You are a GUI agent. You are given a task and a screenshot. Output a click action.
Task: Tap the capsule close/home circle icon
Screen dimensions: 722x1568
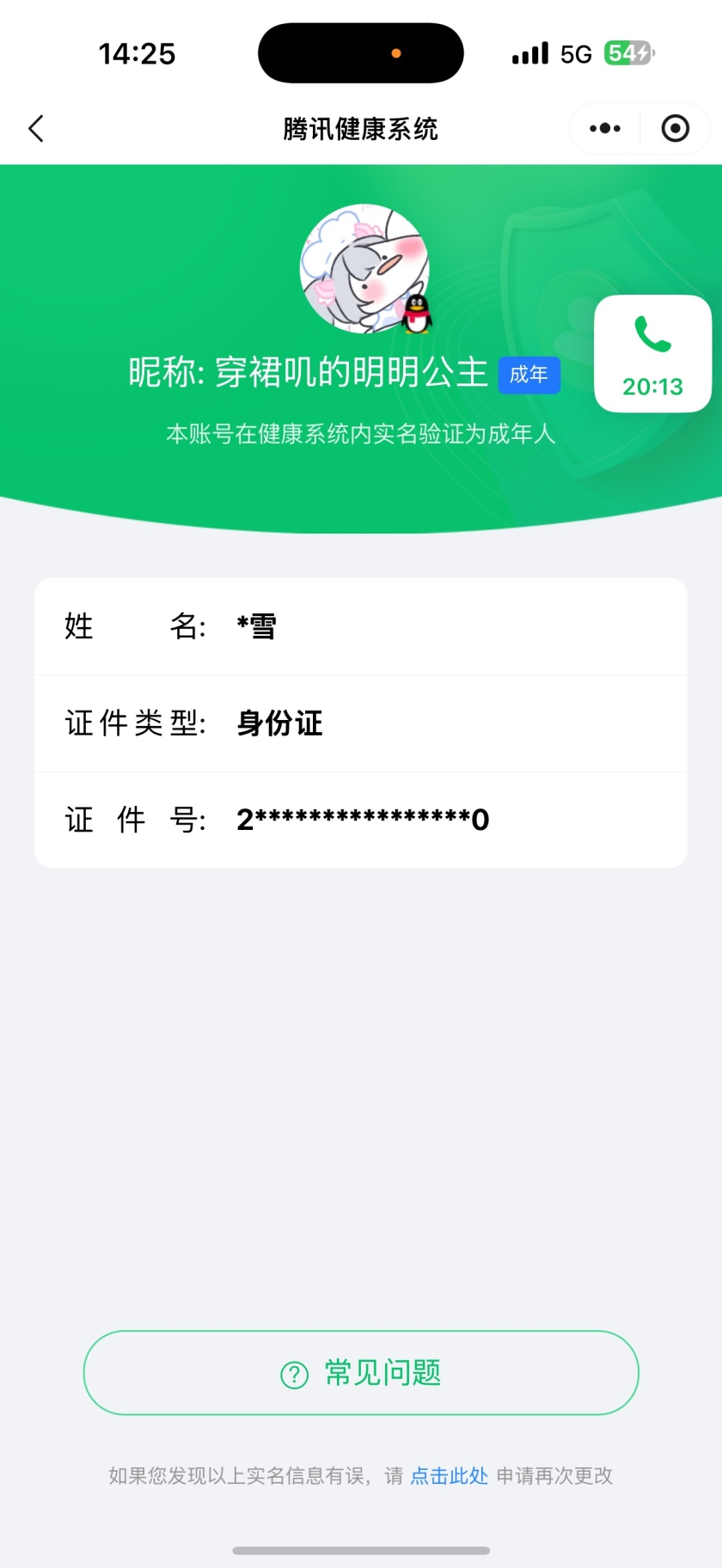[x=676, y=127]
